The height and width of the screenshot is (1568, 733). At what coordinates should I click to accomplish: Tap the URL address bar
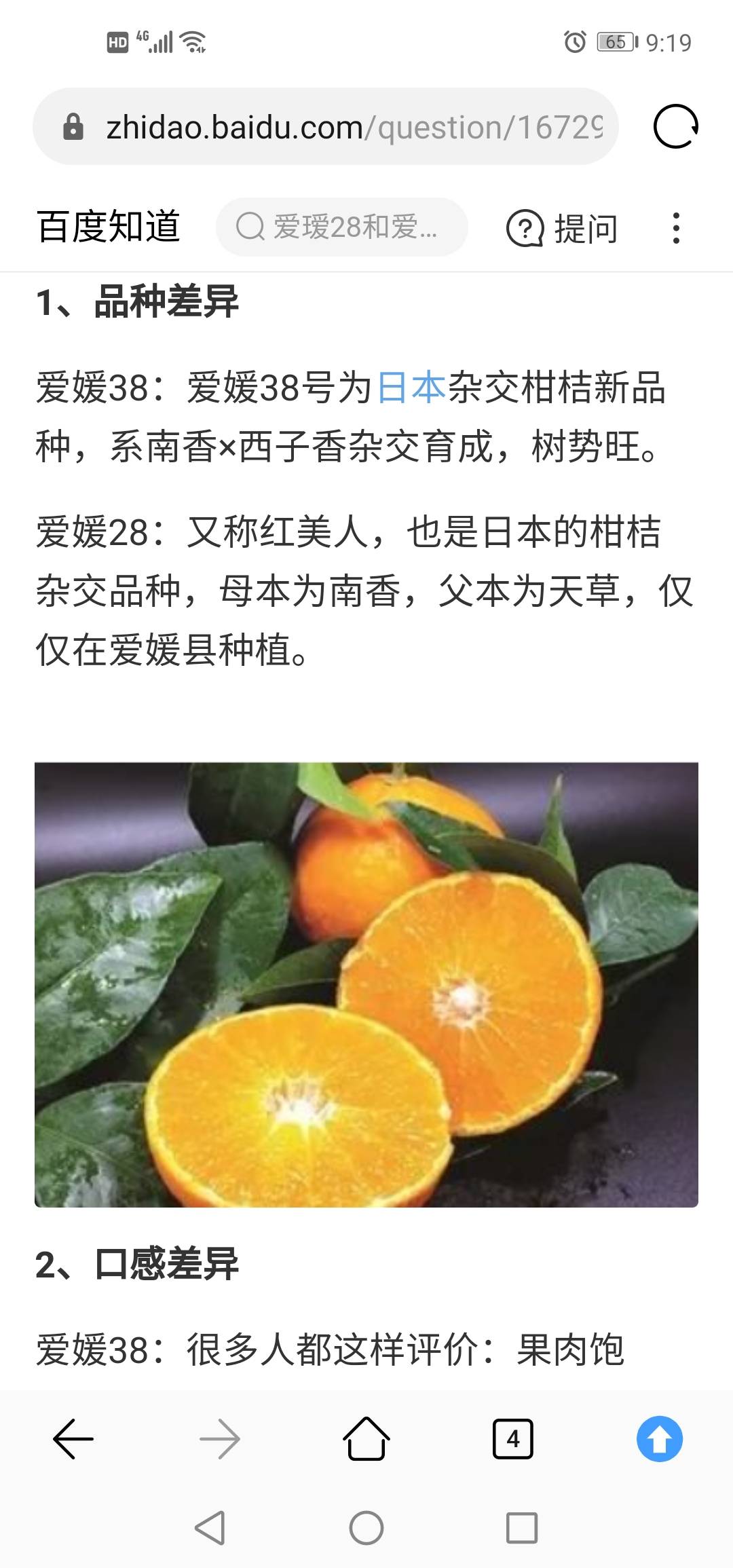[326, 126]
